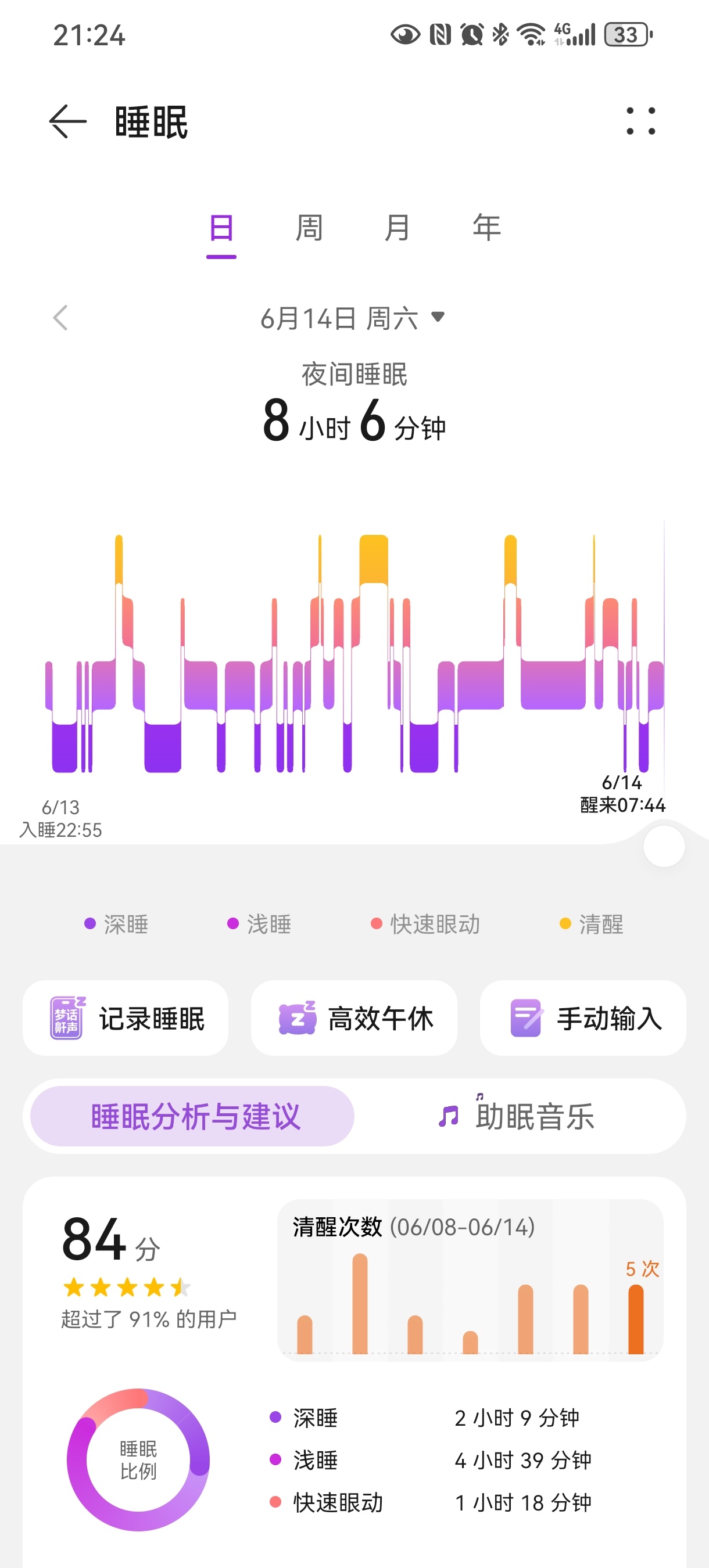Tap the 记录睡眠 button
The image size is (709, 1568).
tap(126, 1017)
